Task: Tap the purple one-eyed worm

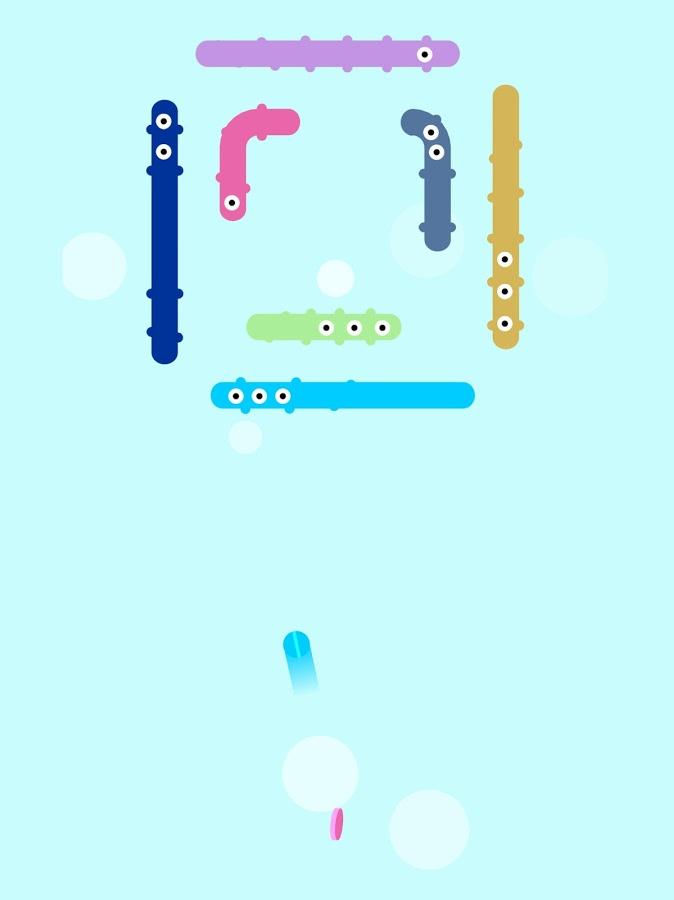Action: tap(327, 54)
